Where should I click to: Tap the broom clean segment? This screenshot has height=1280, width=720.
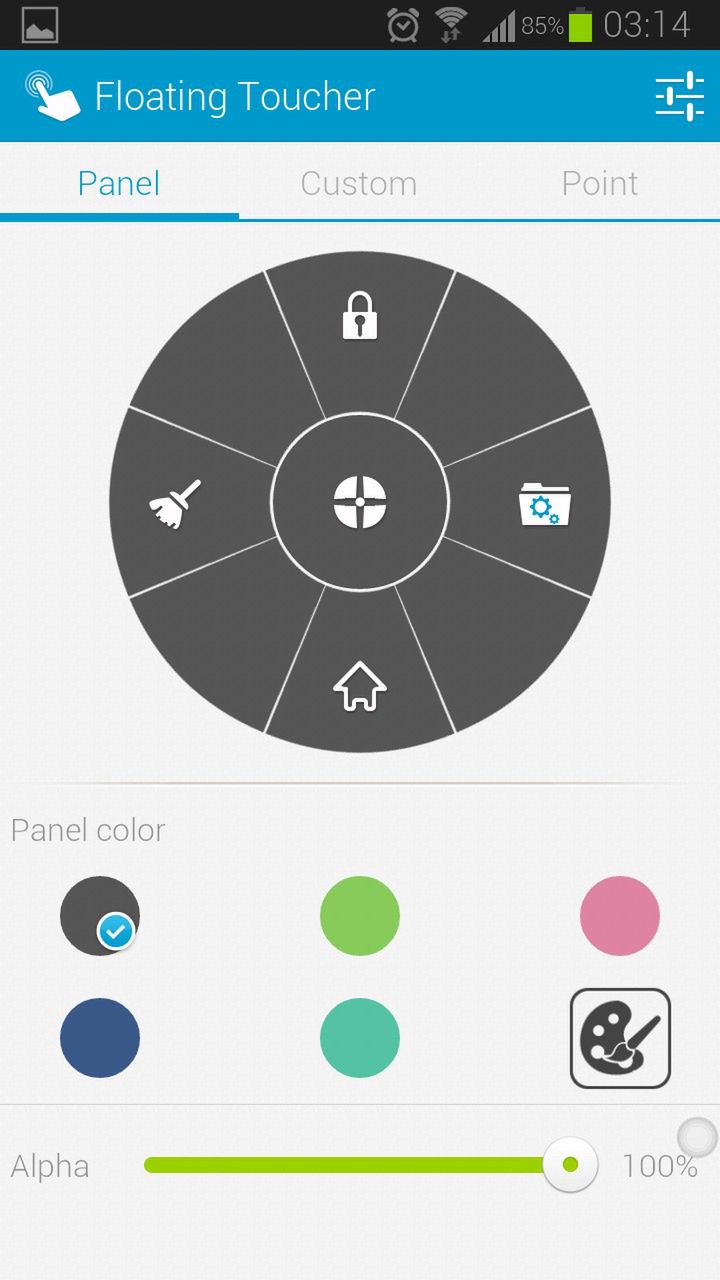click(176, 503)
